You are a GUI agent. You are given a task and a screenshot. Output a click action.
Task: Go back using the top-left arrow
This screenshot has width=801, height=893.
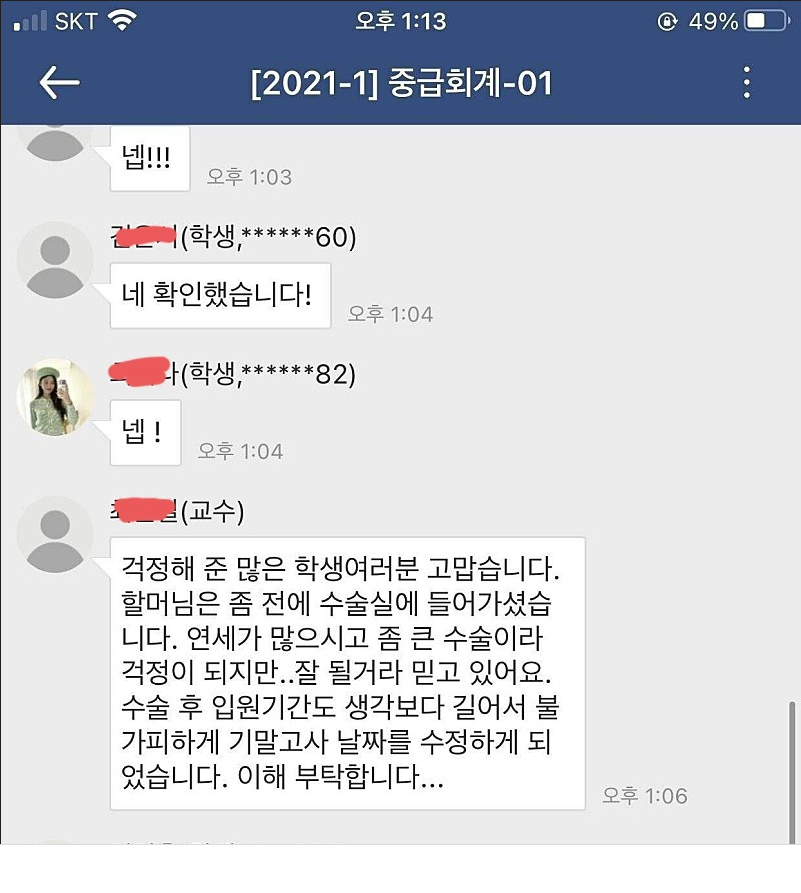pos(58,83)
